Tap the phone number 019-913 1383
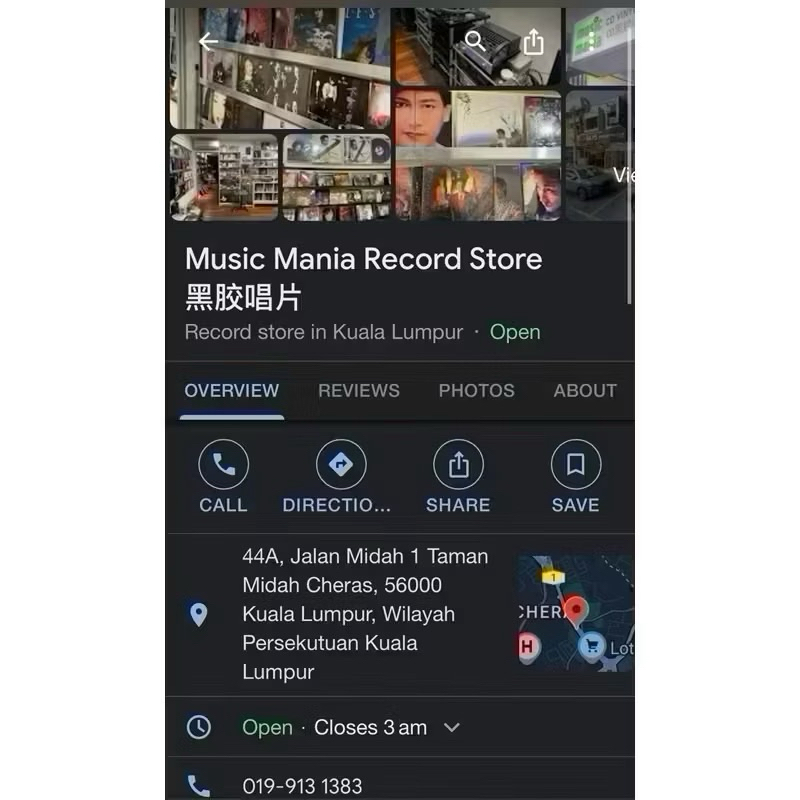Screen dimensions: 800x800 (302, 786)
